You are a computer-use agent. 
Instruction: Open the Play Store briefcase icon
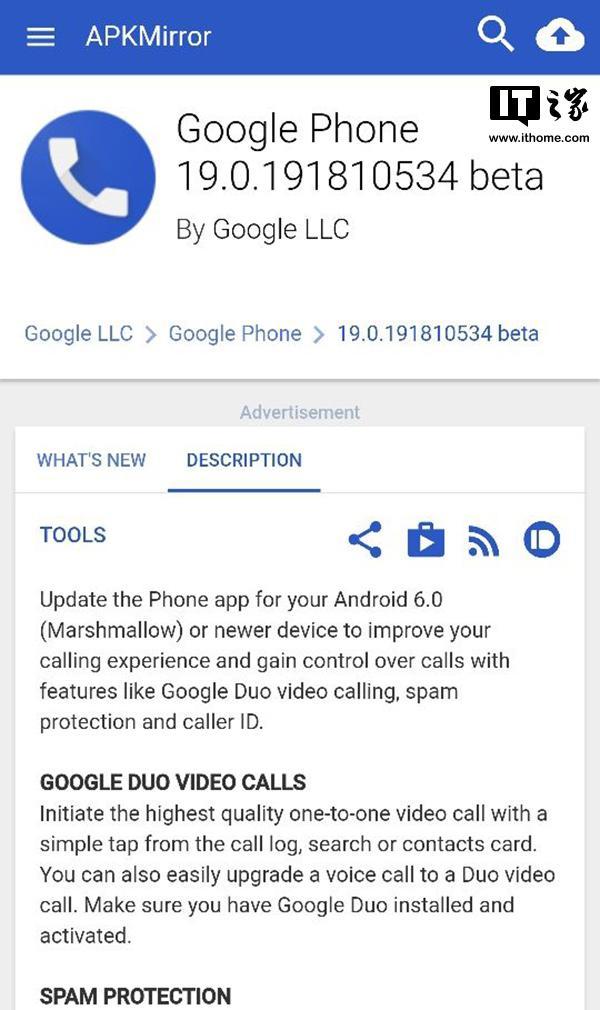pyautogui.click(x=426, y=540)
